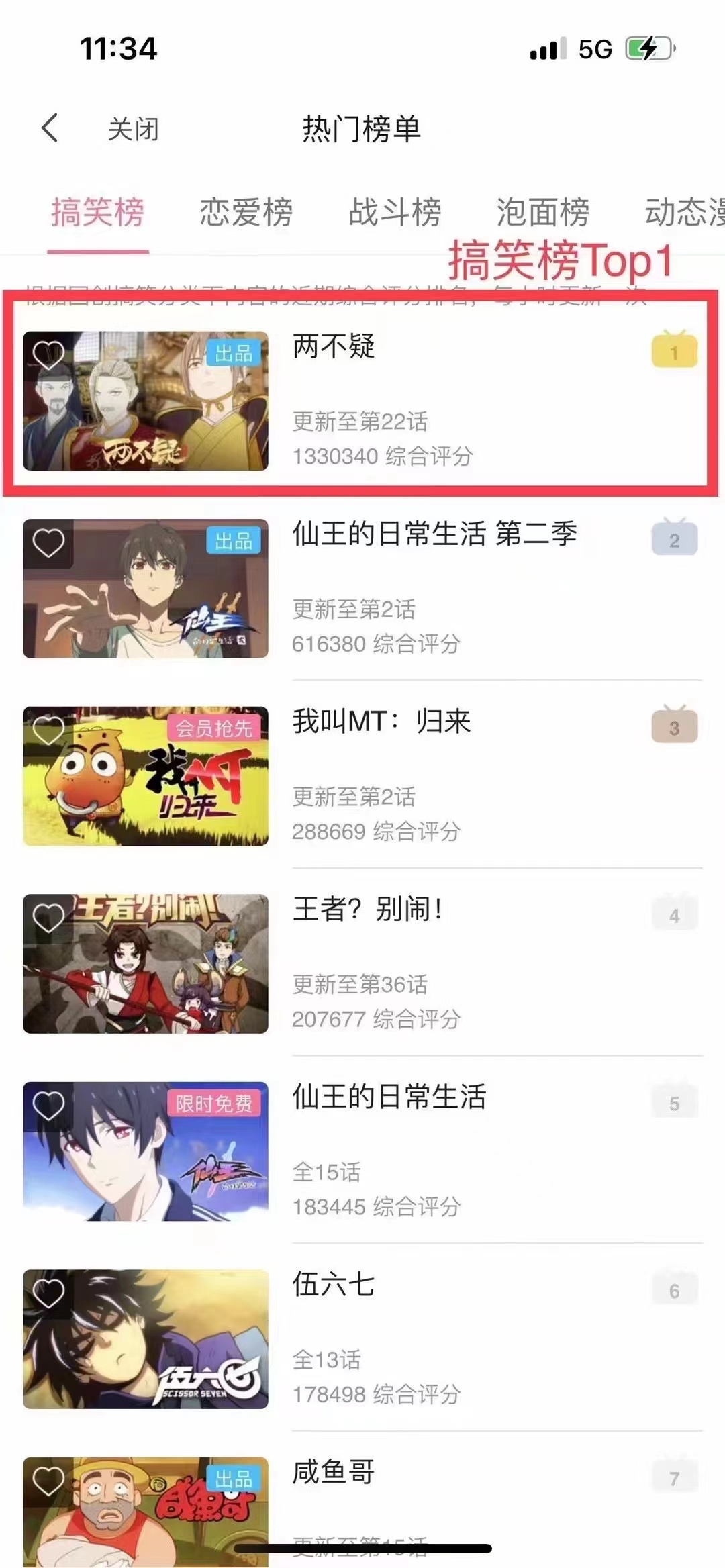Favorite 仙王的日常生活 第二季 with heart icon
The width and height of the screenshot is (725, 1568).
click(48, 542)
